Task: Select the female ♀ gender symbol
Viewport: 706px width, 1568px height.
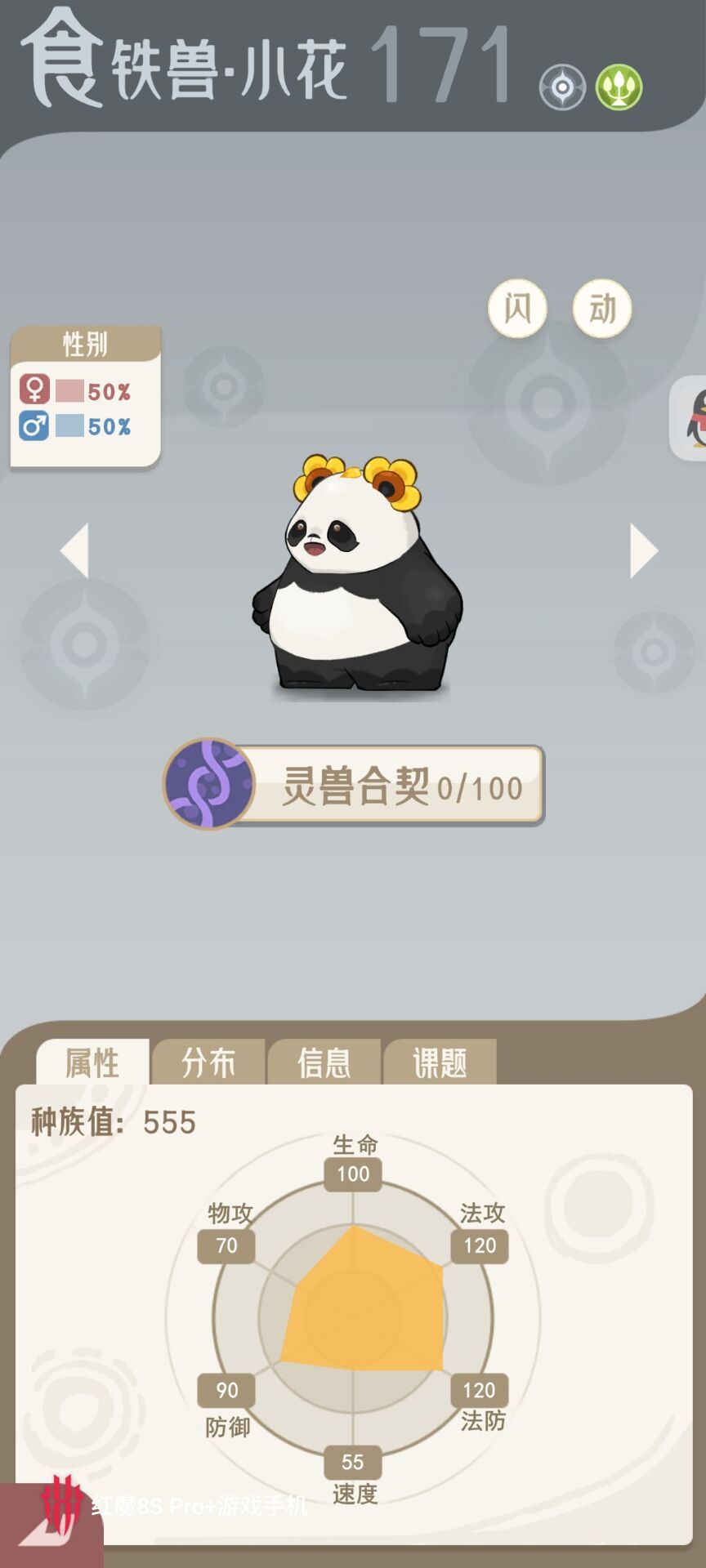Action: [34, 391]
